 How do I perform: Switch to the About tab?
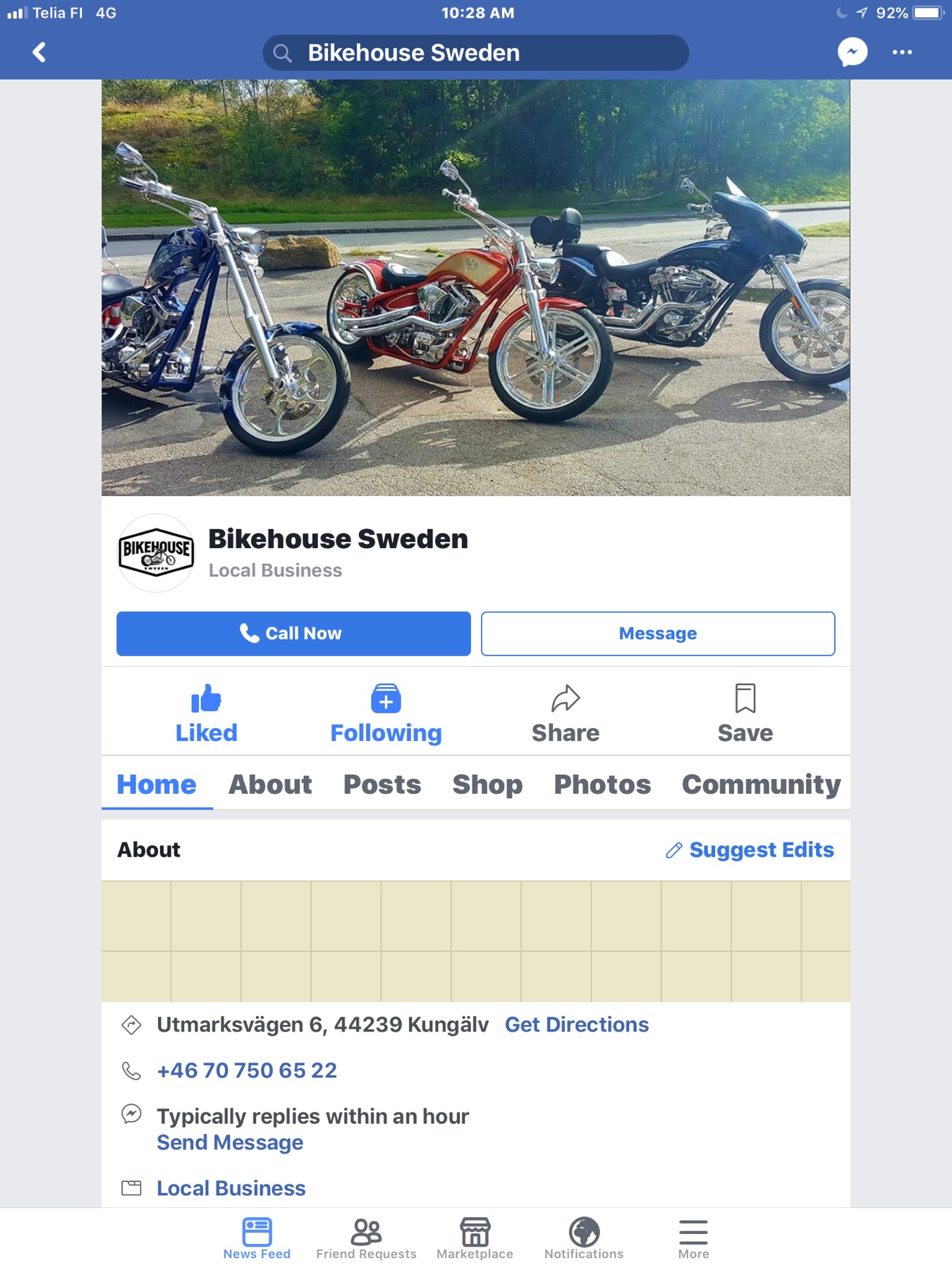[x=270, y=785]
